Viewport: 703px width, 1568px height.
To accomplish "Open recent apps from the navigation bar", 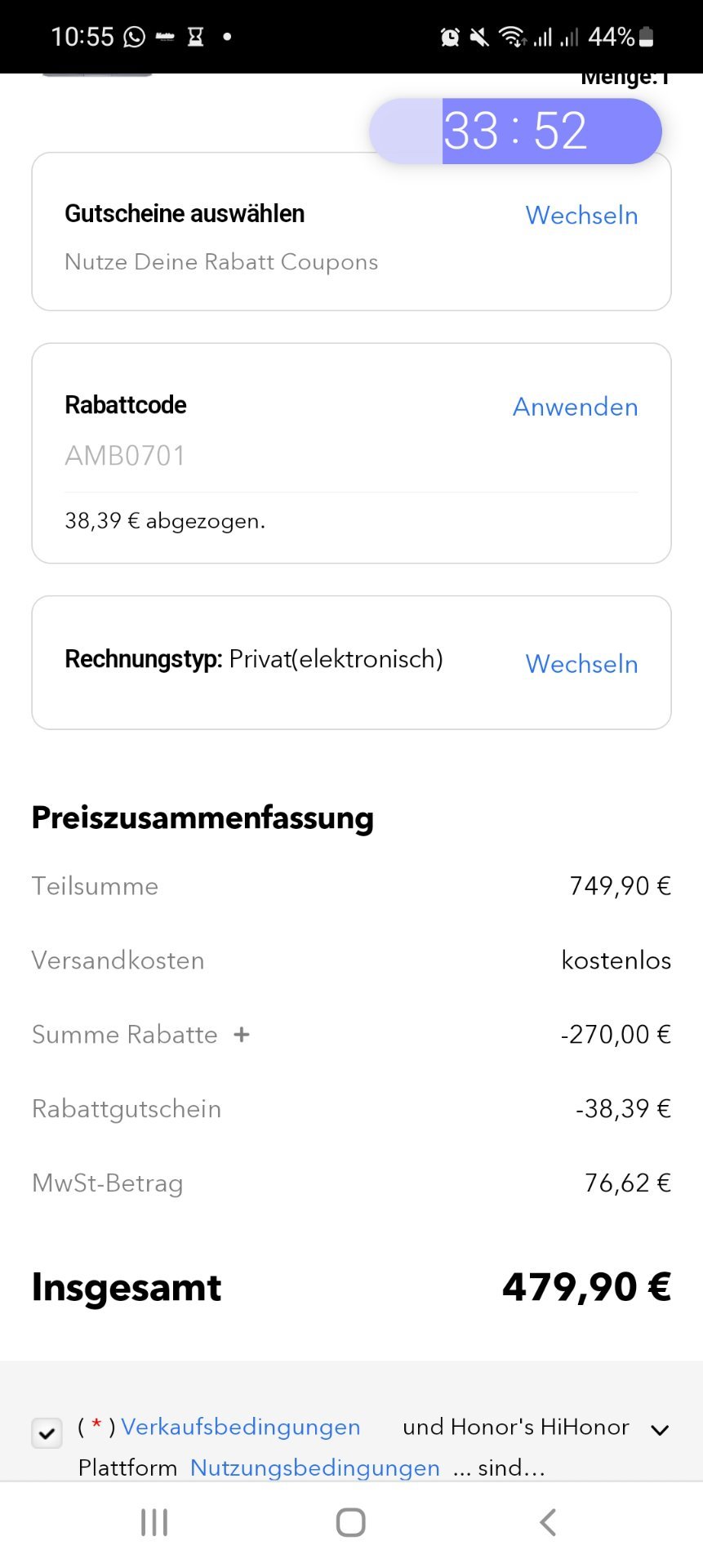I will pos(154,1522).
